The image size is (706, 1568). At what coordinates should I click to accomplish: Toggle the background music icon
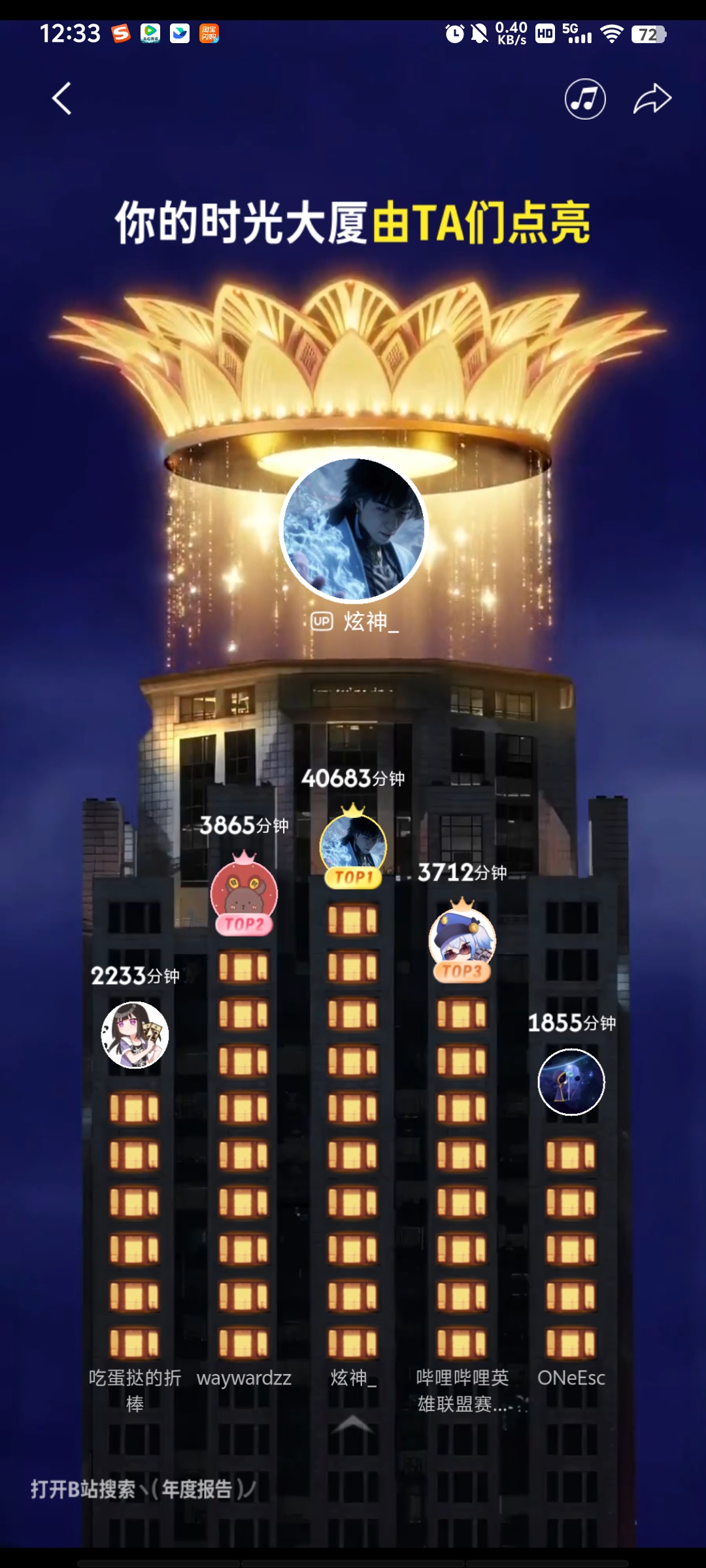[x=585, y=99]
